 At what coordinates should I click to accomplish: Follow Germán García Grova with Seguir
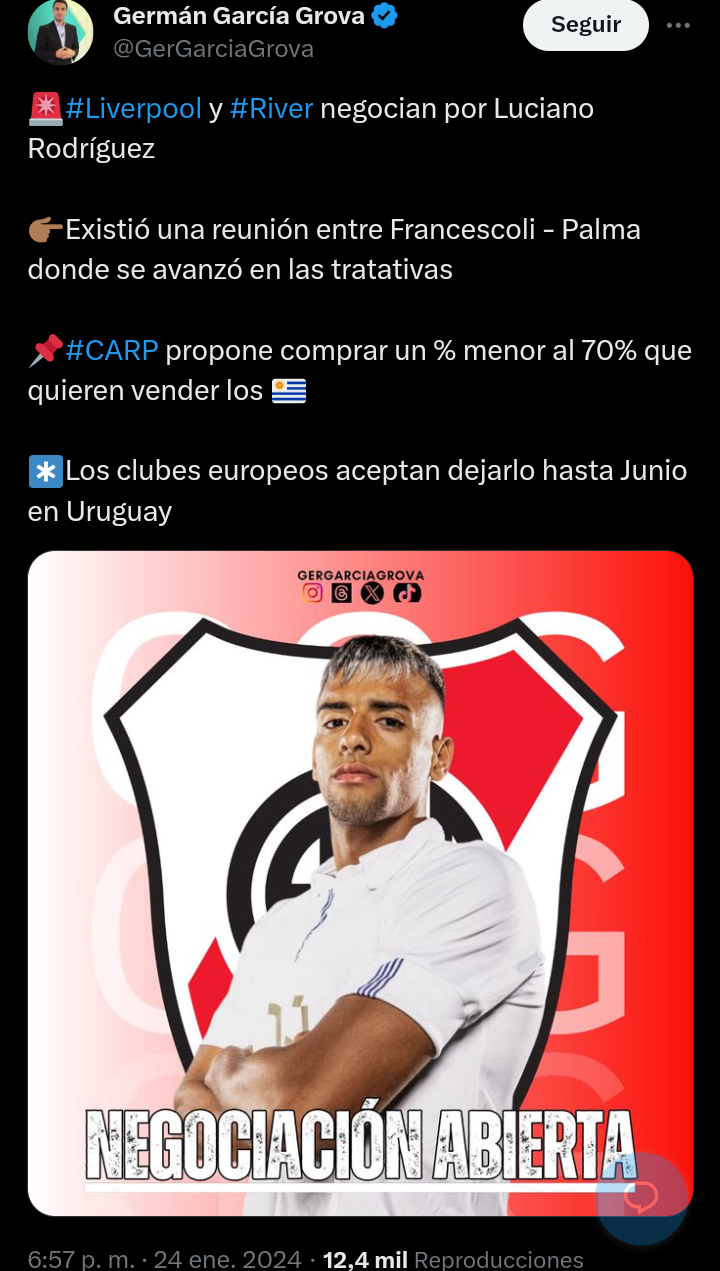[585, 25]
